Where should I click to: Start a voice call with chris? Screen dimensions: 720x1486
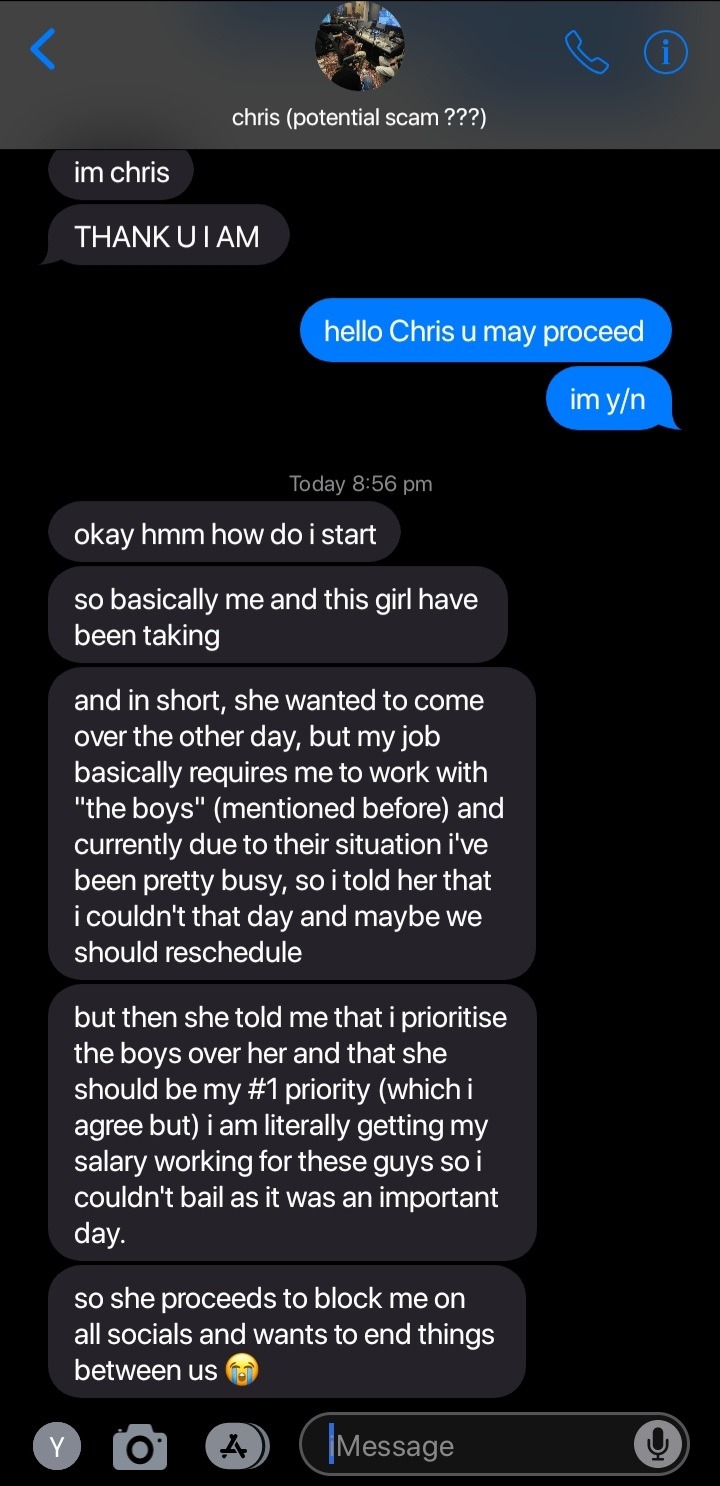point(586,52)
